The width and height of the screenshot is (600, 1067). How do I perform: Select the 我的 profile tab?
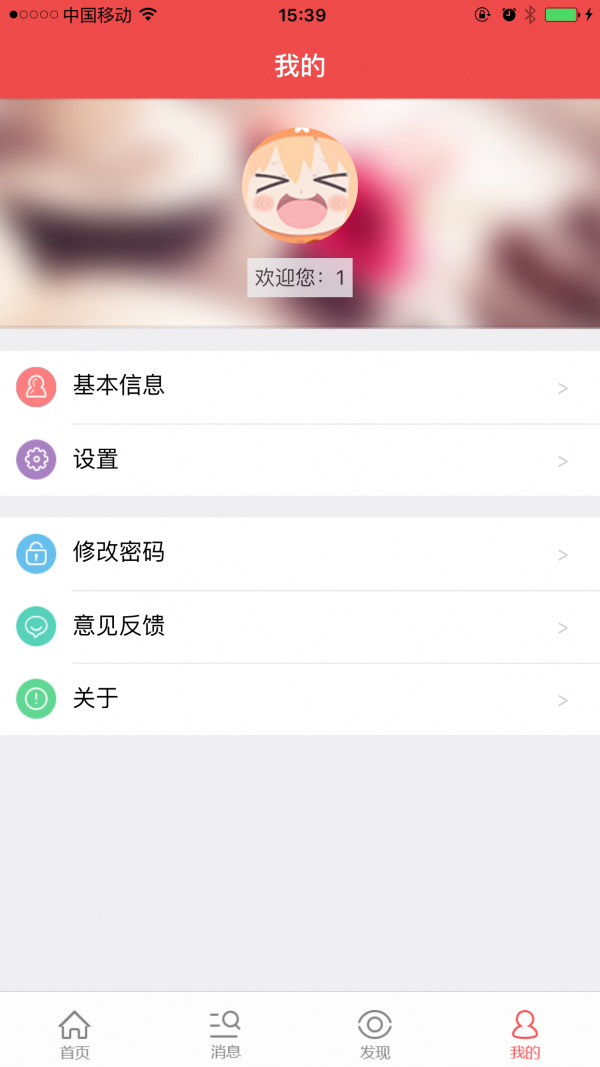click(525, 1033)
